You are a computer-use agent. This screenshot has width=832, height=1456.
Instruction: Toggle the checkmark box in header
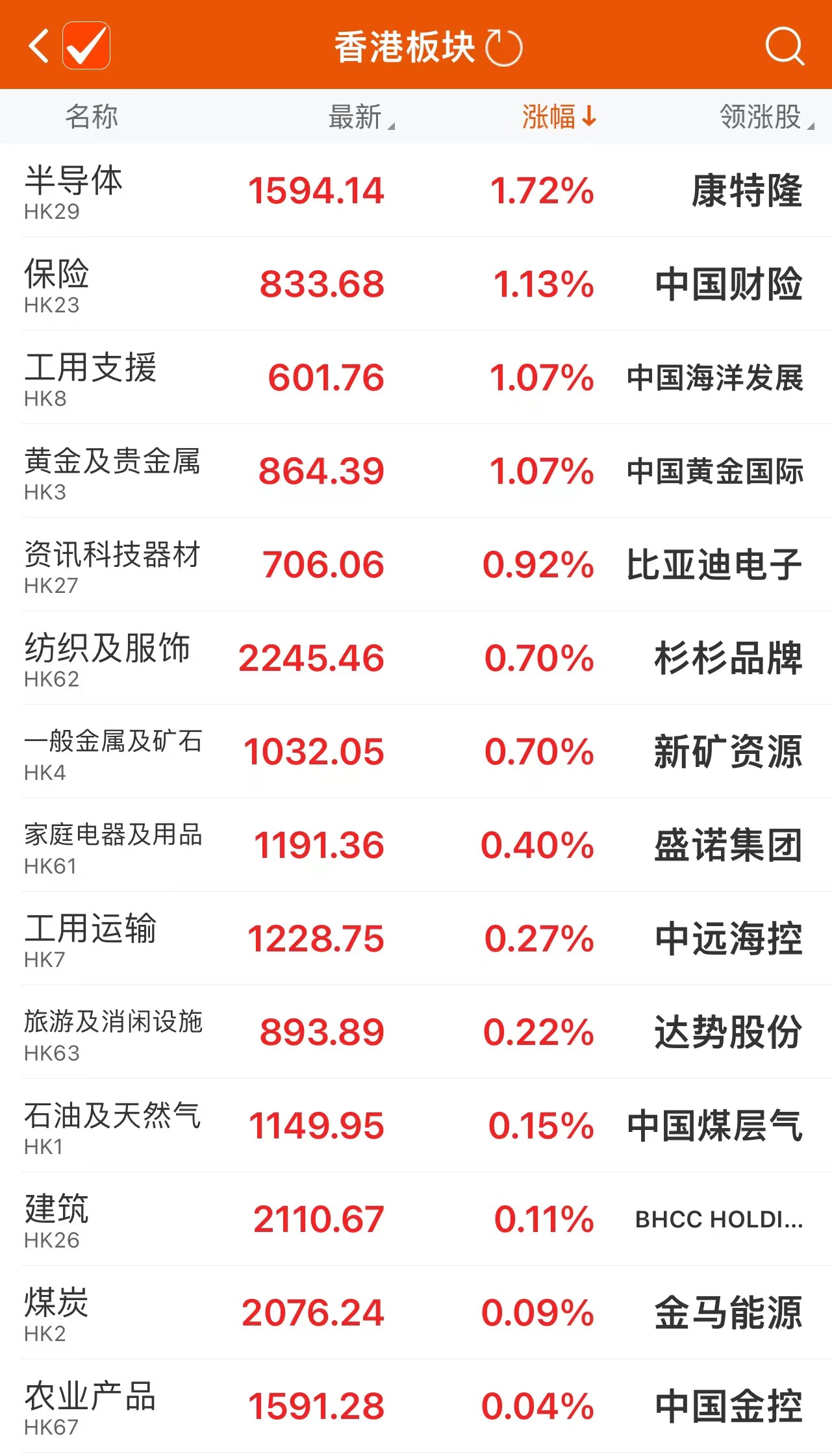click(x=86, y=46)
